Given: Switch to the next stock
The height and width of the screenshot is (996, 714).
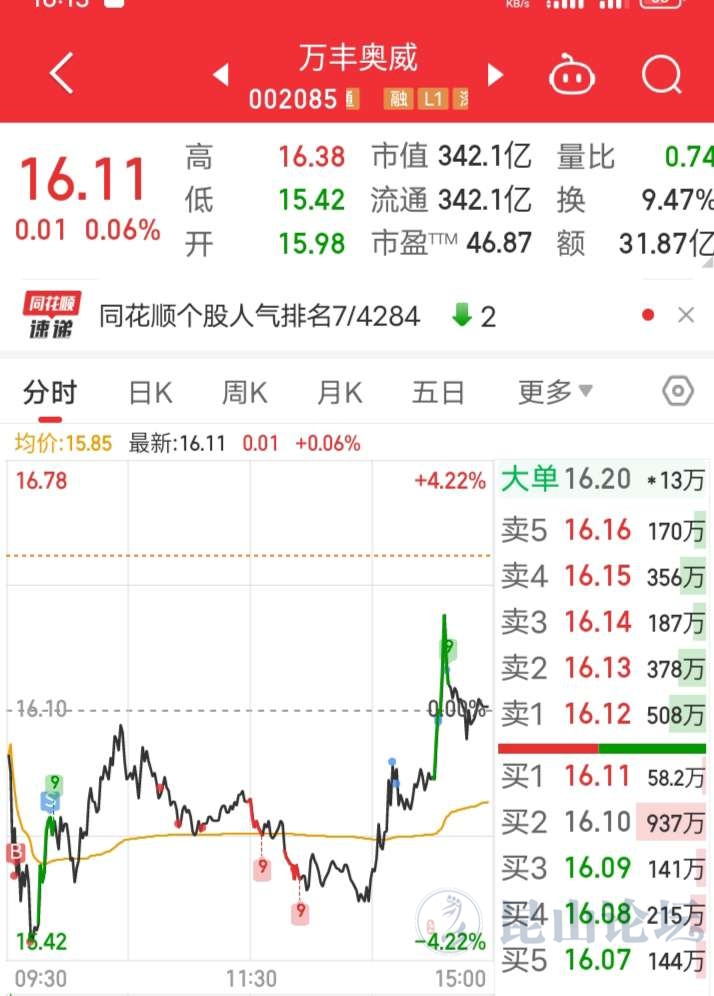Looking at the screenshot, I should [x=494, y=74].
